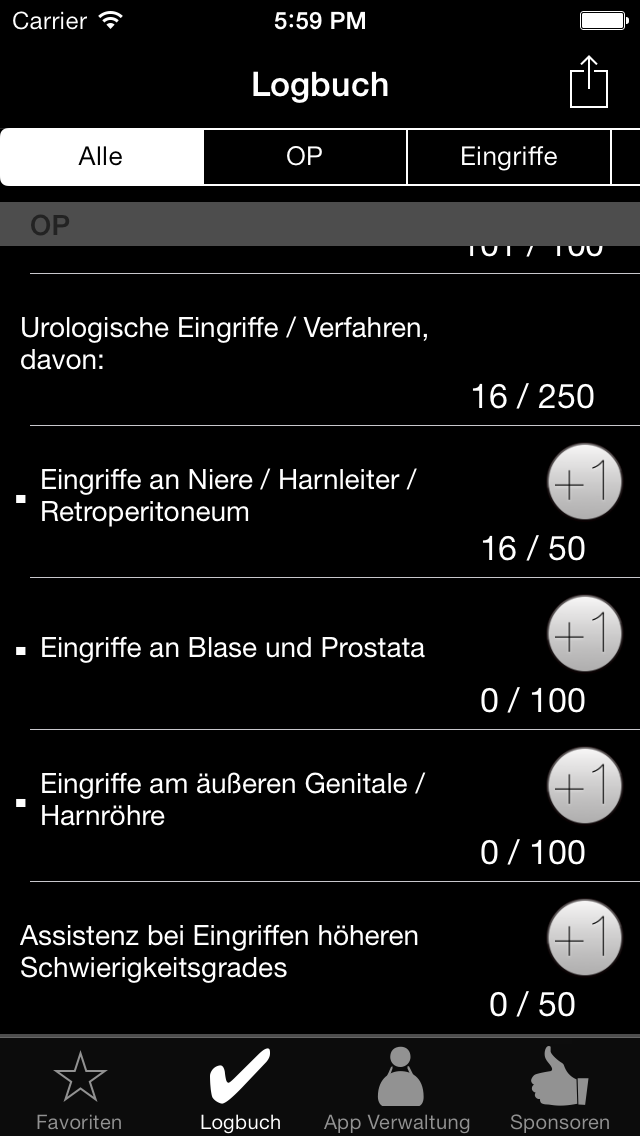The image size is (640, 1136).
Task: Add one to Assistenz bei Eingriffen höheren Schwierigkeitsgrades
Action: coord(584,938)
